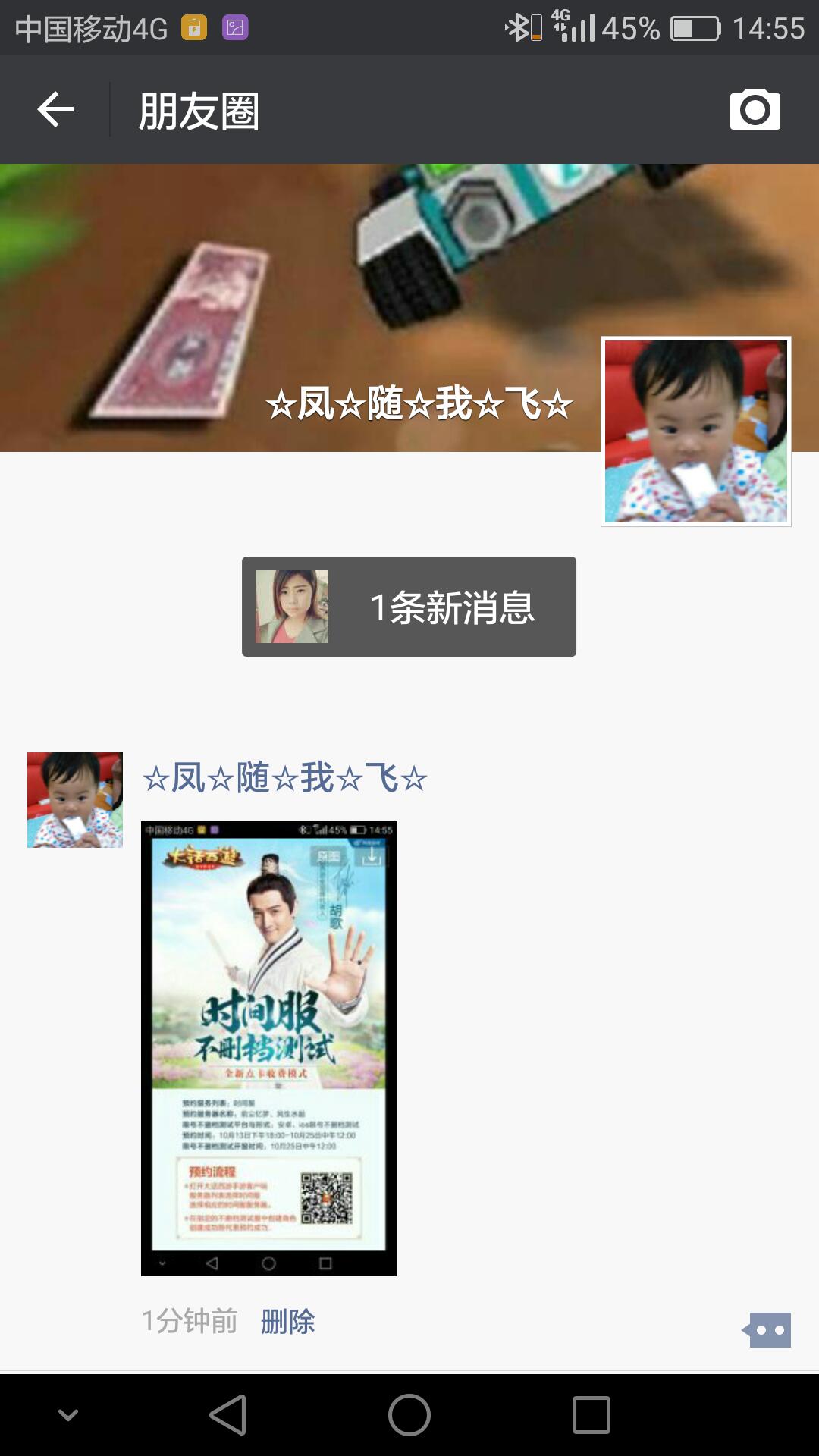Image resolution: width=819 pixels, height=1456 pixels.
Task: Open ☆凤☆随☆我☆飞☆ name link in post
Action: [x=284, y=778]
